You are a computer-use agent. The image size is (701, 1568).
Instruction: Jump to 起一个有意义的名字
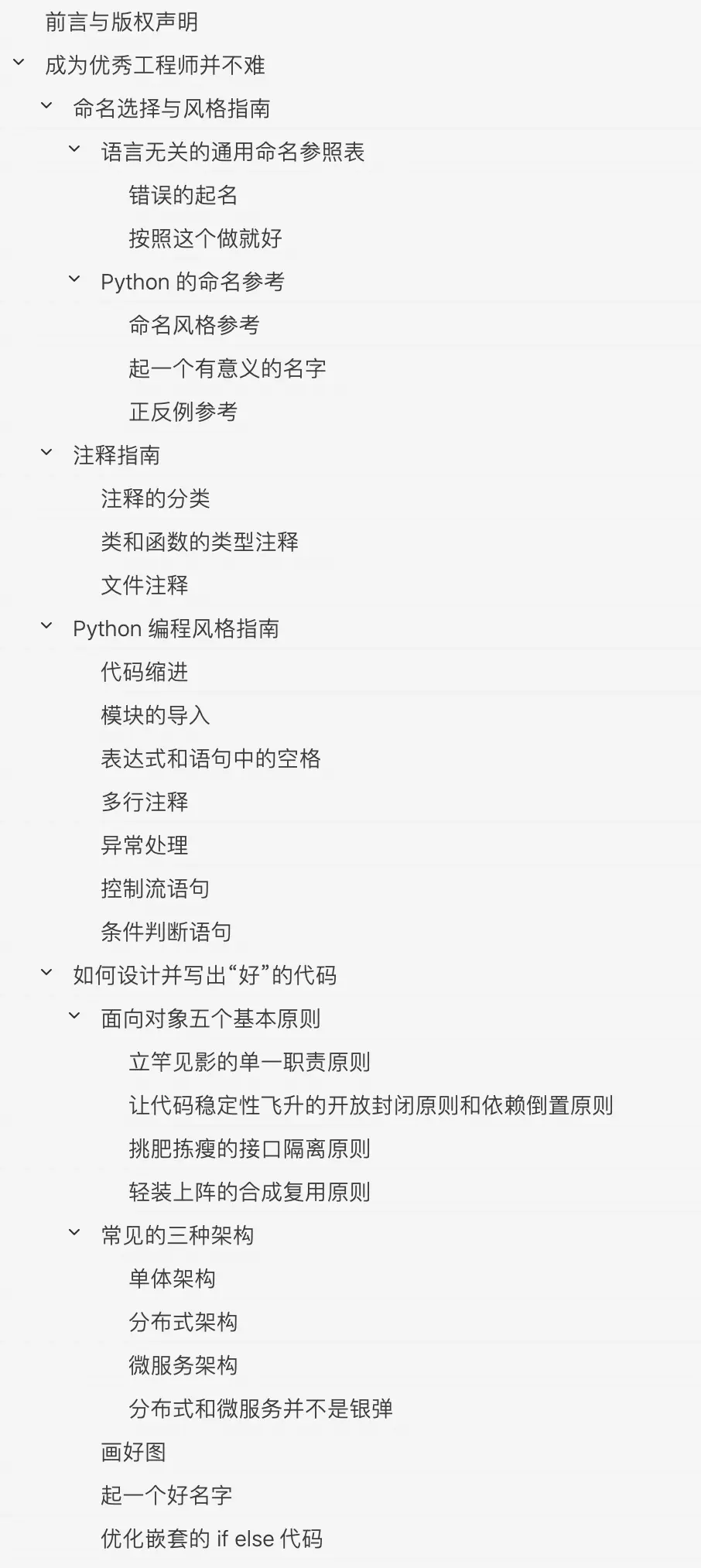point(227,368)
